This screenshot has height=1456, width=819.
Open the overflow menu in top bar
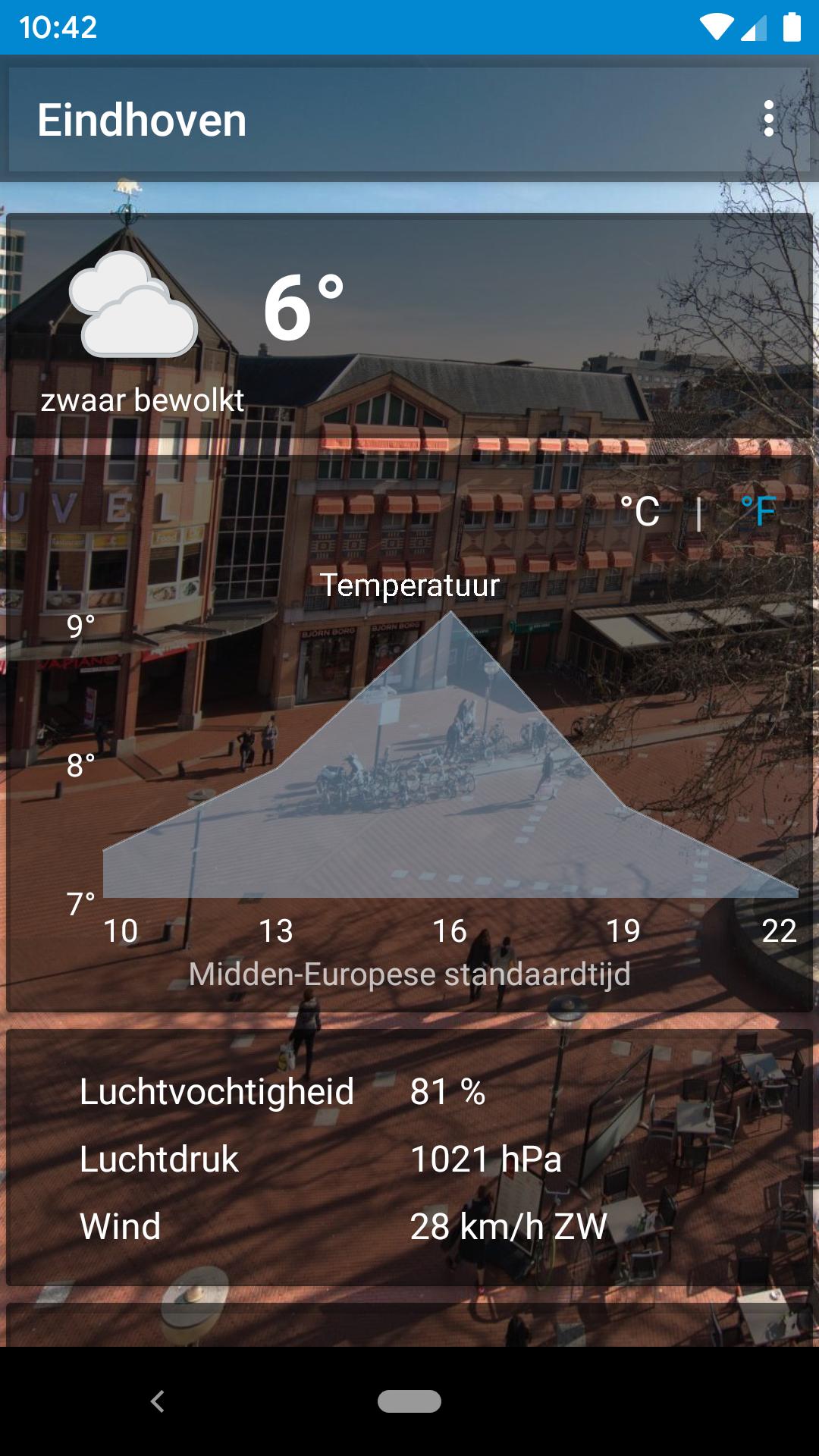(770, 118)
